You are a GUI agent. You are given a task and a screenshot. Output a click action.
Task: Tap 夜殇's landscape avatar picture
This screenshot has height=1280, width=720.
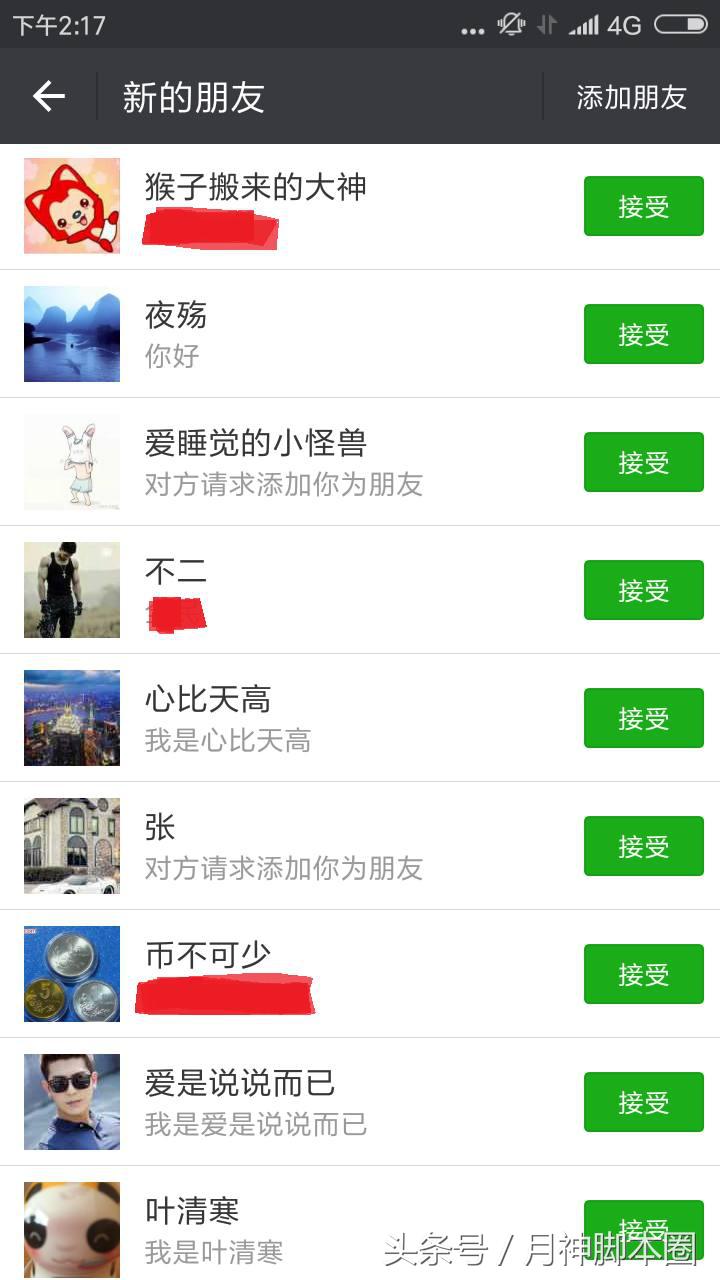71,334
